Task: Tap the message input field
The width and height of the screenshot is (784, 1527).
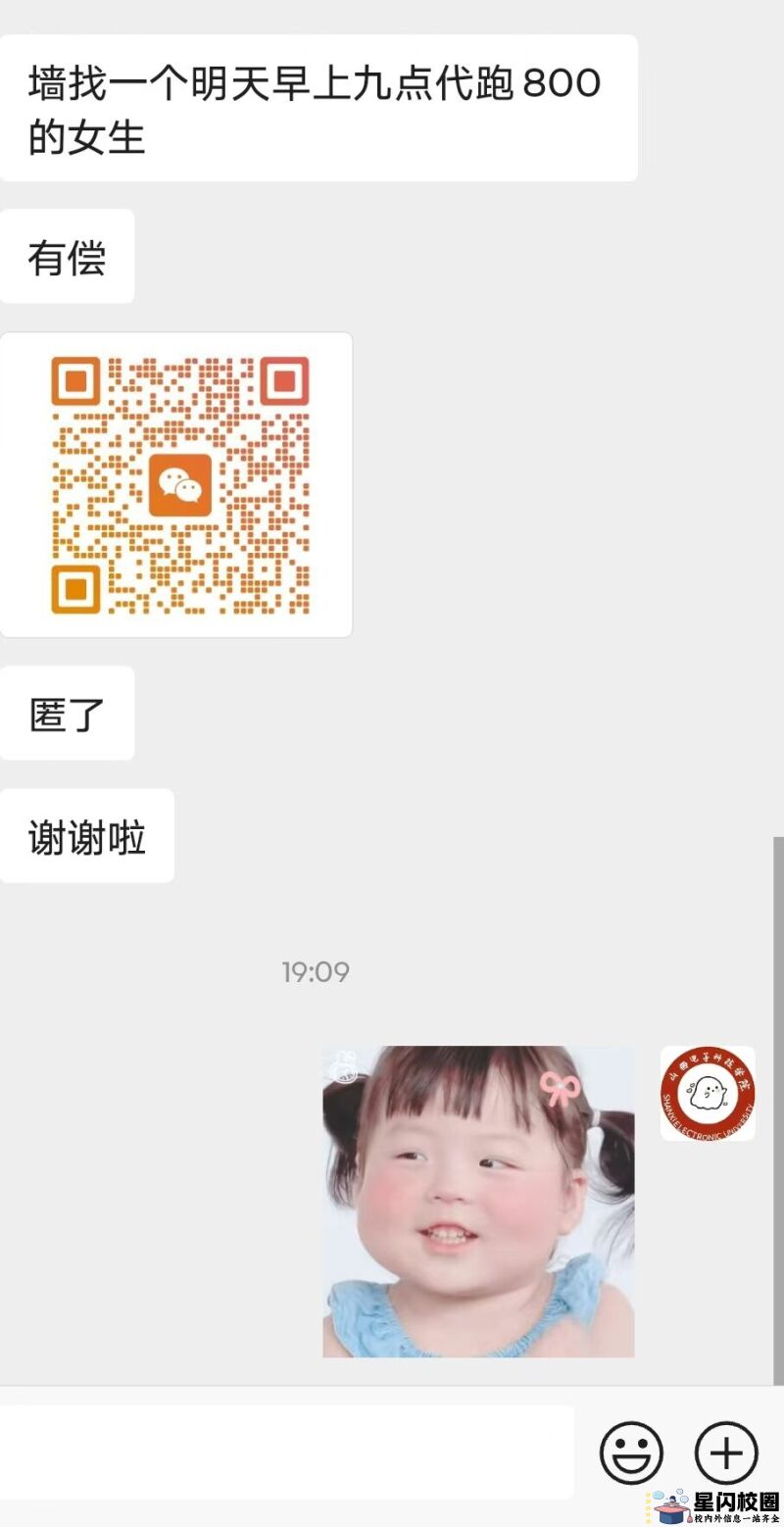Action: pos(284,1453)
